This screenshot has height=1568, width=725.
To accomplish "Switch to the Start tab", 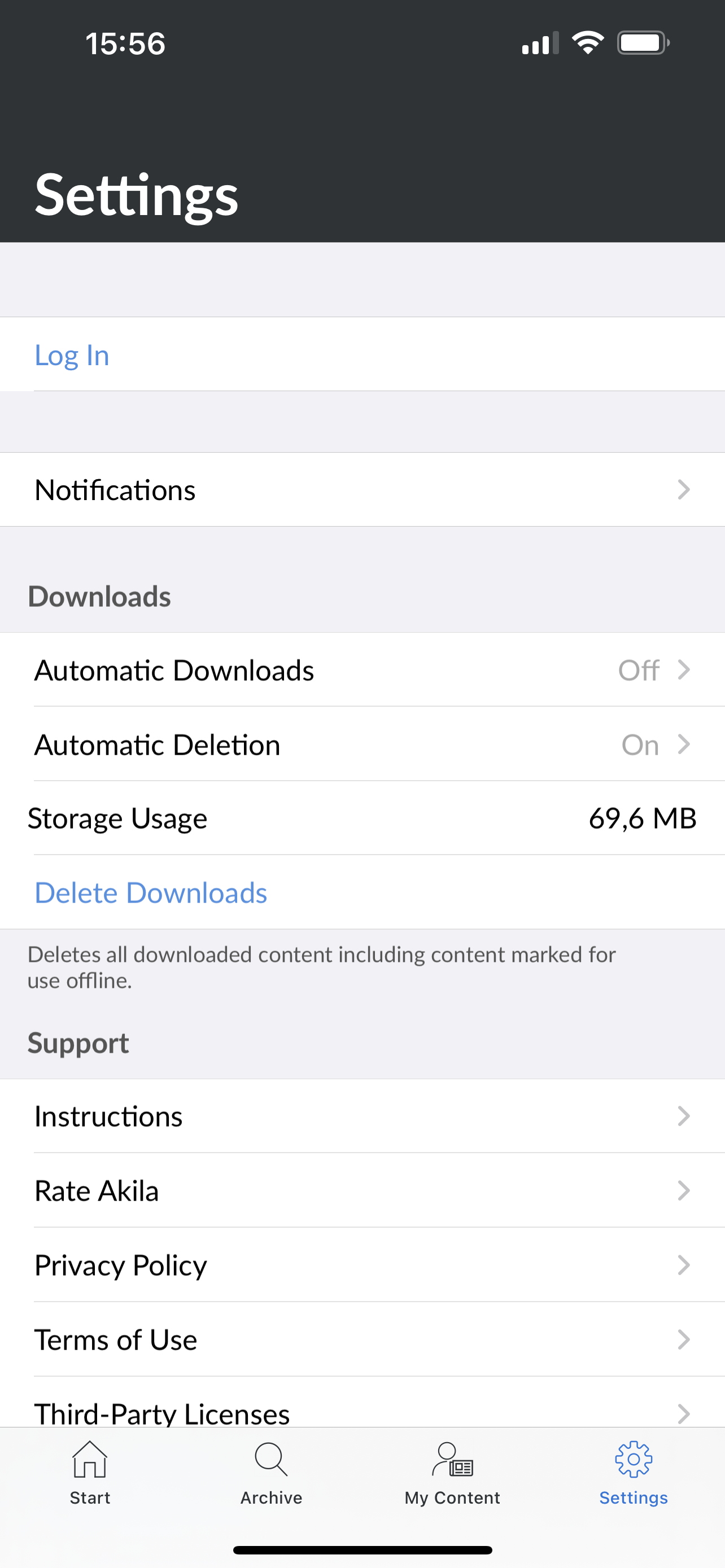I will (90, 1473).
